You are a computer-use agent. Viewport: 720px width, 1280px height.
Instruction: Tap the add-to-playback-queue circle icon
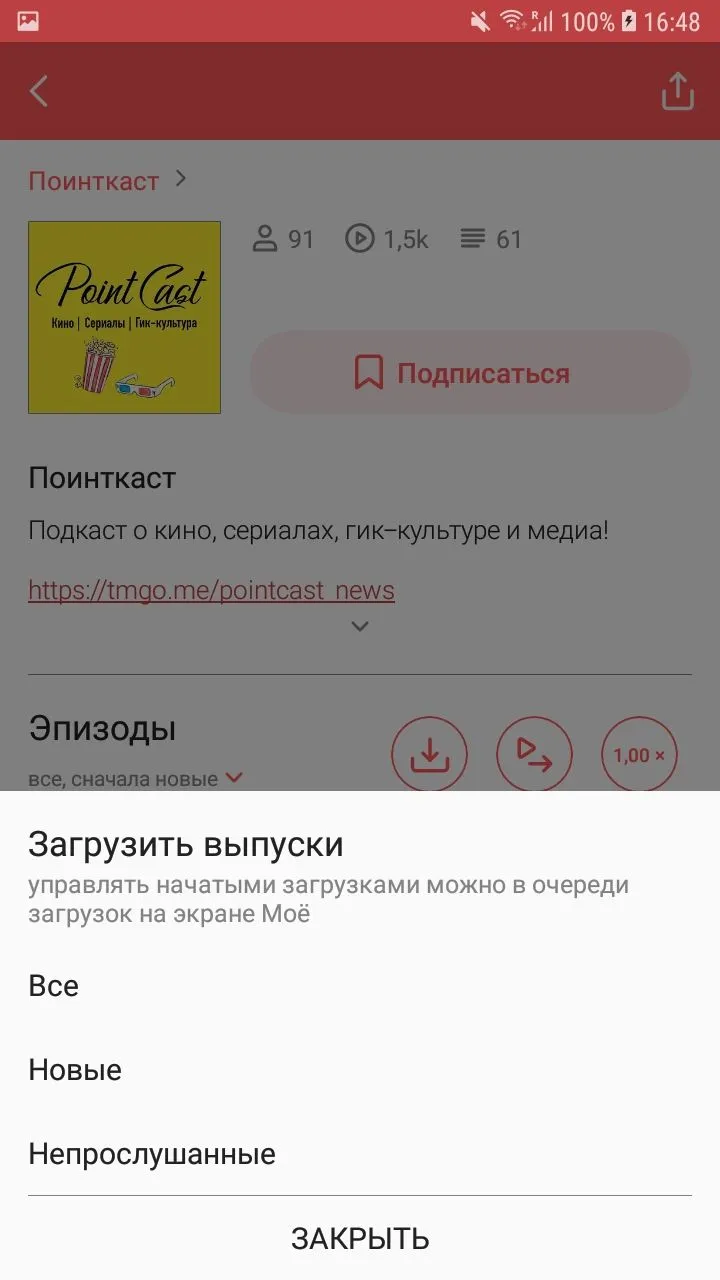pos(534,754)
